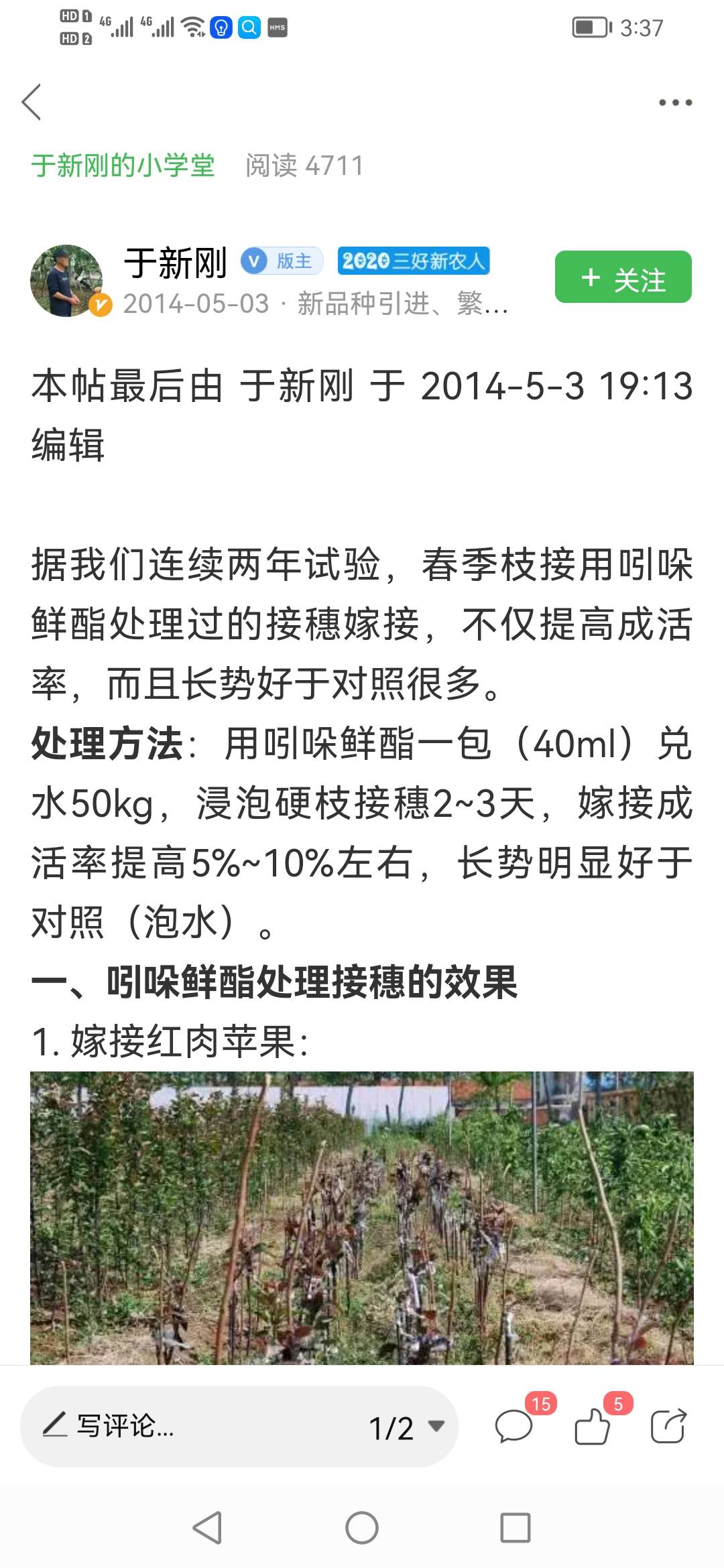Share this post
Viewport: 724px width, 1568px height.
click(x=668, y=1426)
